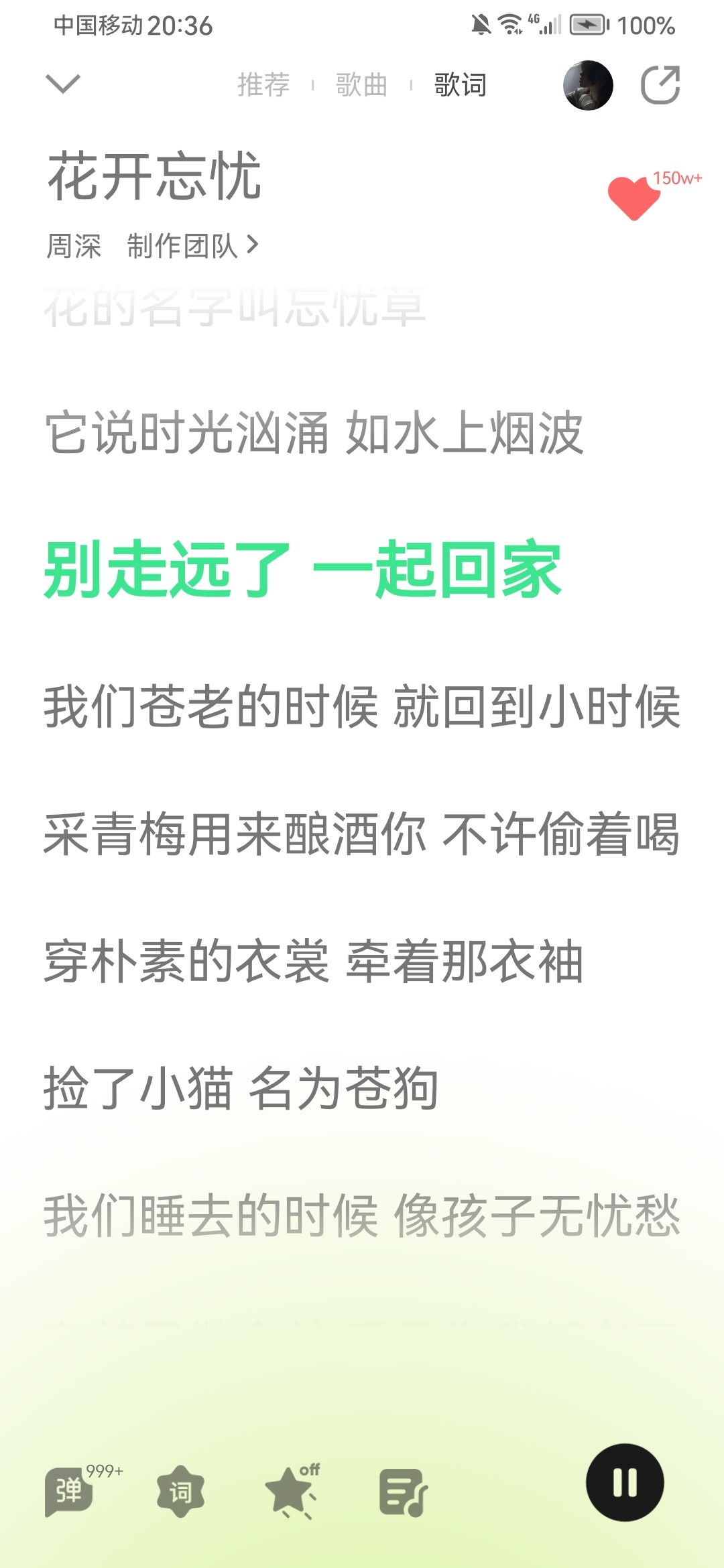The width and height of the screenshot is (724, 1568).
Task: Toggle the star effect currently off
Action: (292, 1492)
